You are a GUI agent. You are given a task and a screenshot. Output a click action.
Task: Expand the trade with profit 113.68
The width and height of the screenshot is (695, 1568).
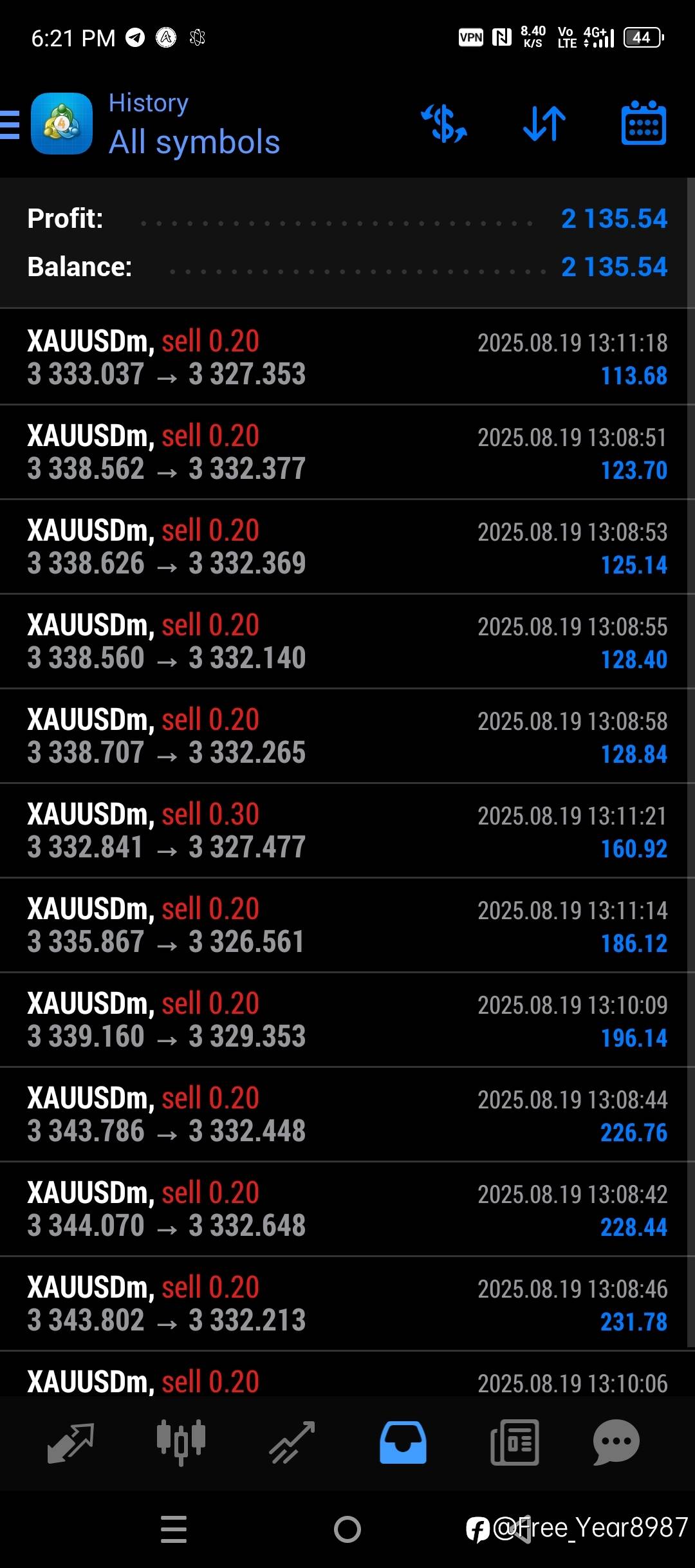click(x=347, y=357)
